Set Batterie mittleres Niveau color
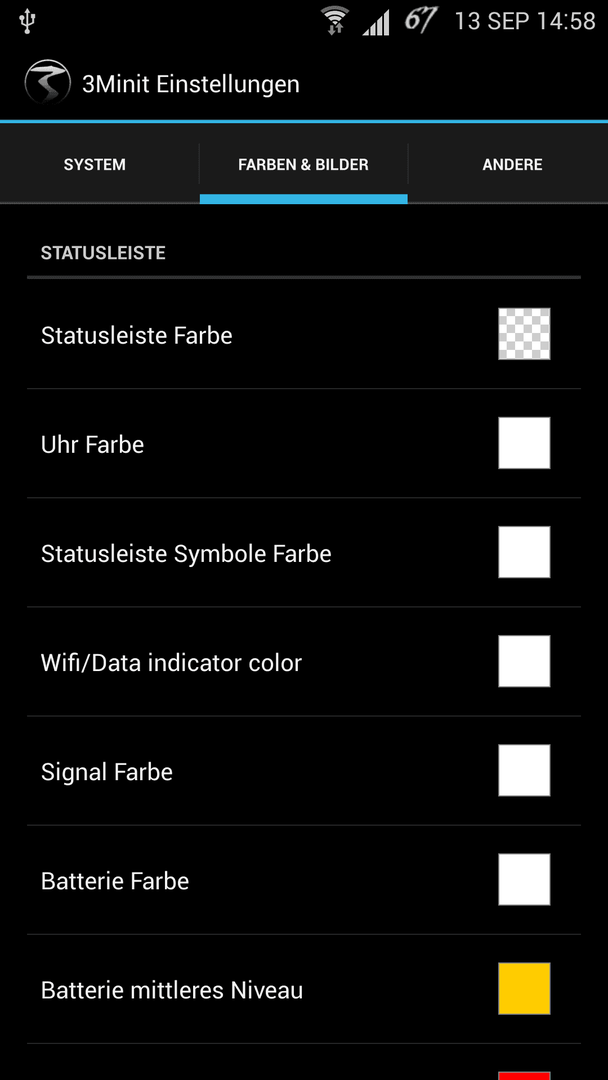Image resolution: width=608 pixels, height=1080 pixels. (x=304, y=989)
